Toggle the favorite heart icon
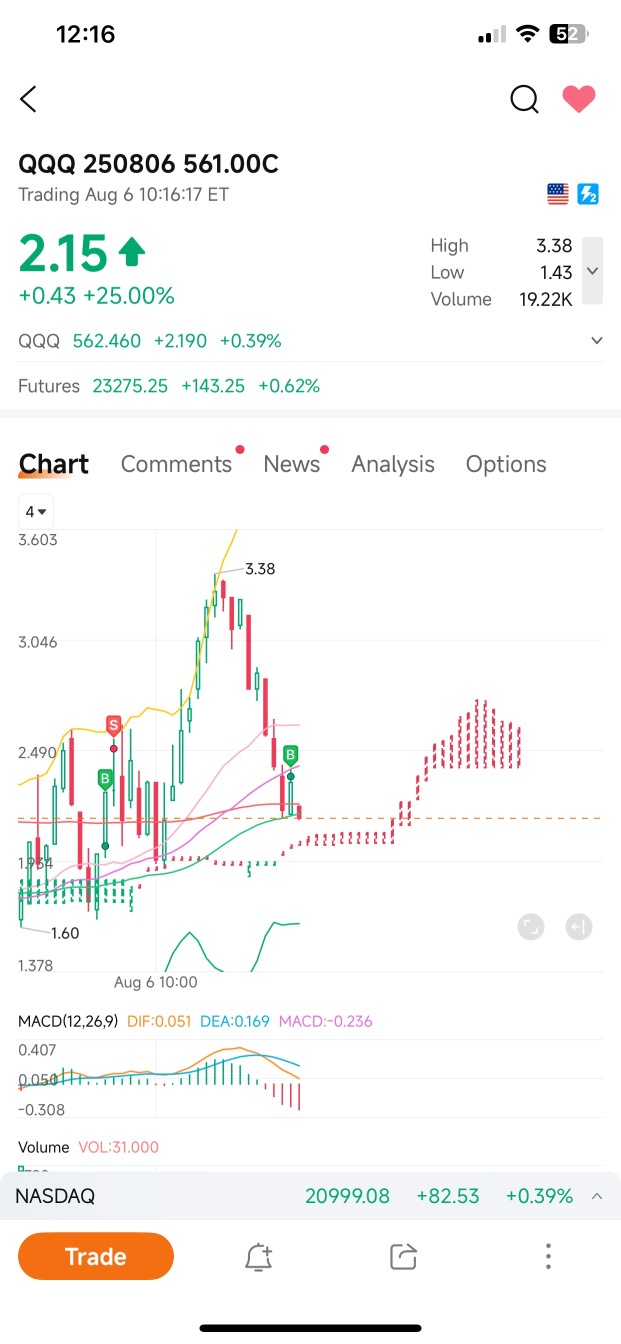The width and height of the screenshot is (621, 1344). (578, 99)
